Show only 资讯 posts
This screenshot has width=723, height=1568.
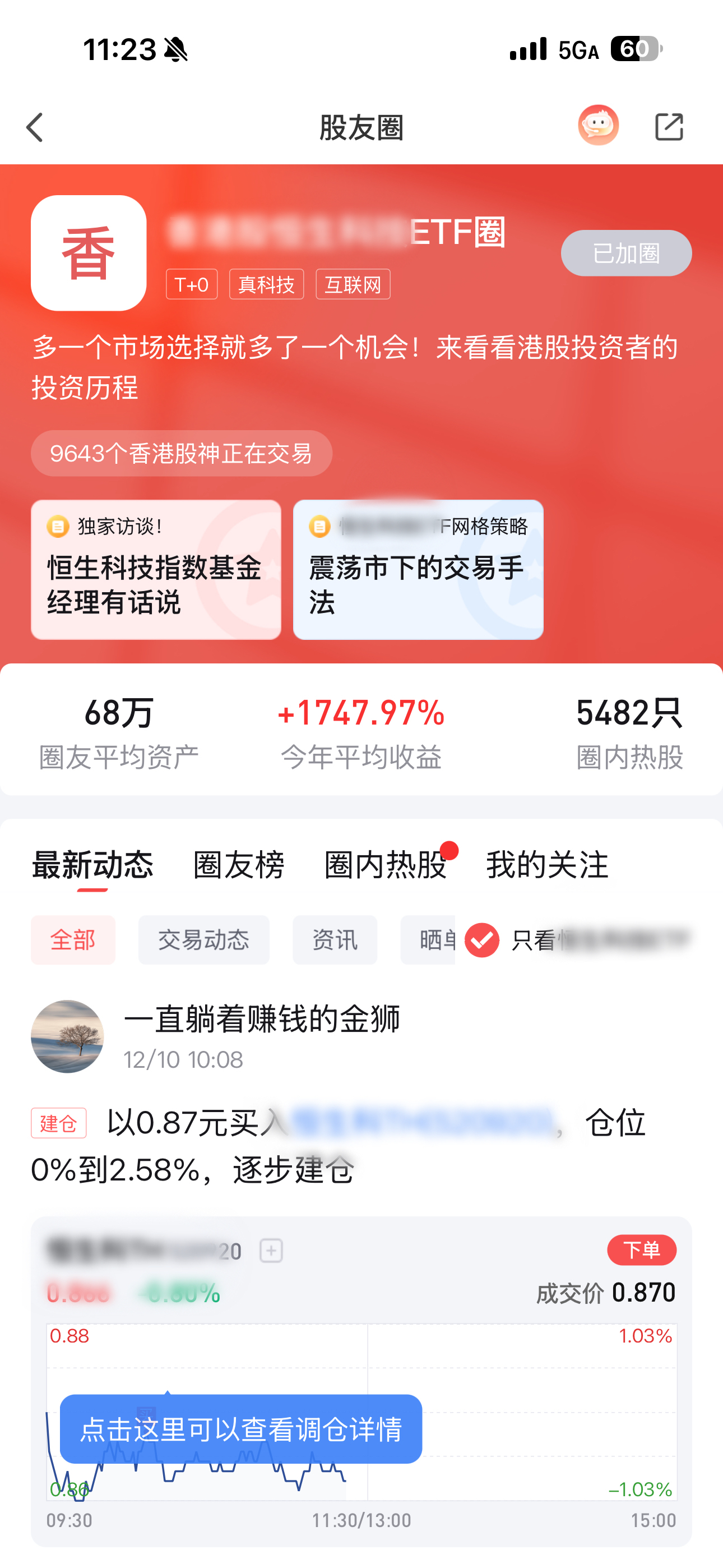(x=335, y=940)
